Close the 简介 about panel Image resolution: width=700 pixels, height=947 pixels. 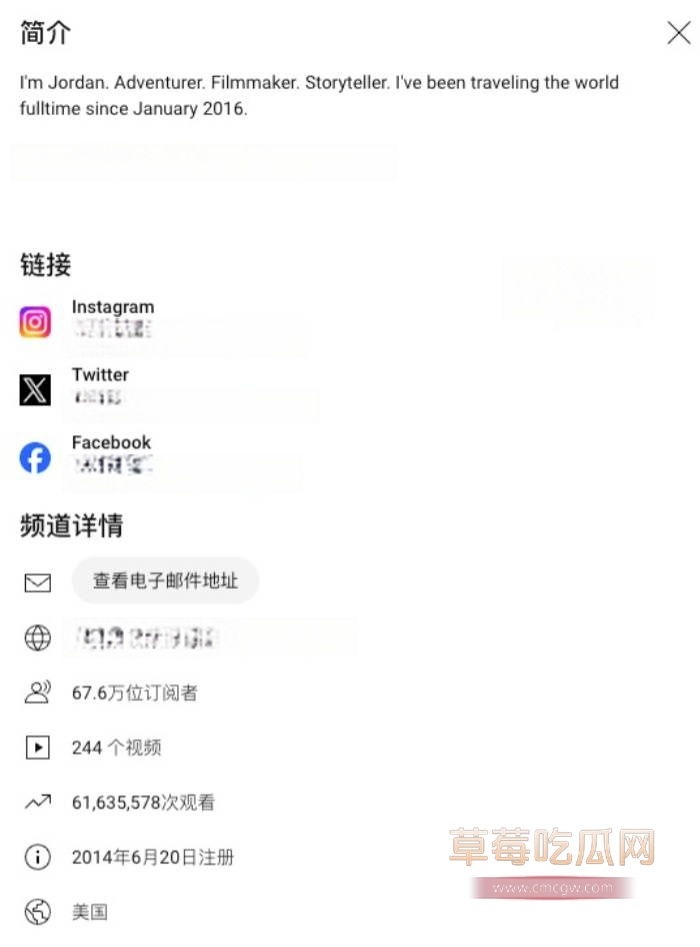(678, 33)
